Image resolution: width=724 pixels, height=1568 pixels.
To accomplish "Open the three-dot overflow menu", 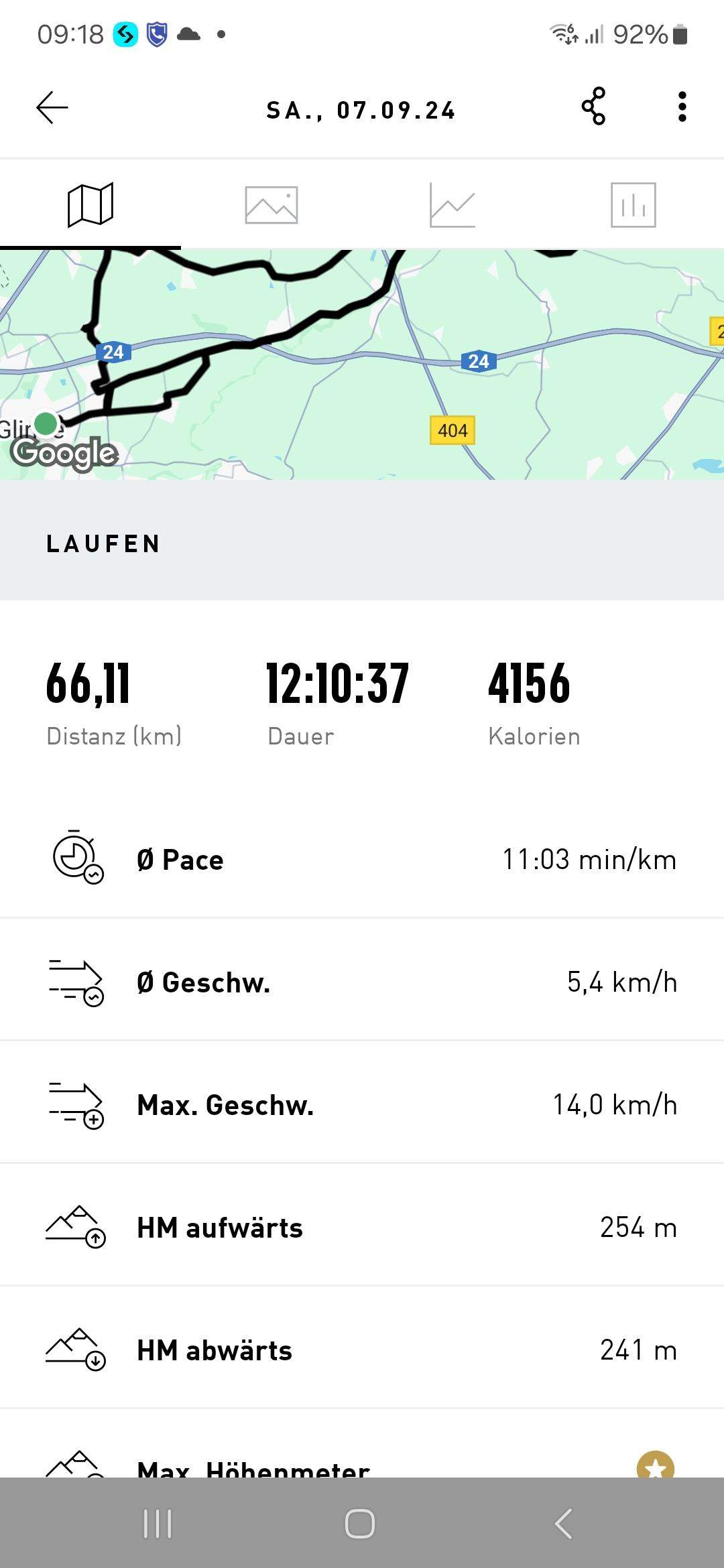I will pos(682,106).
